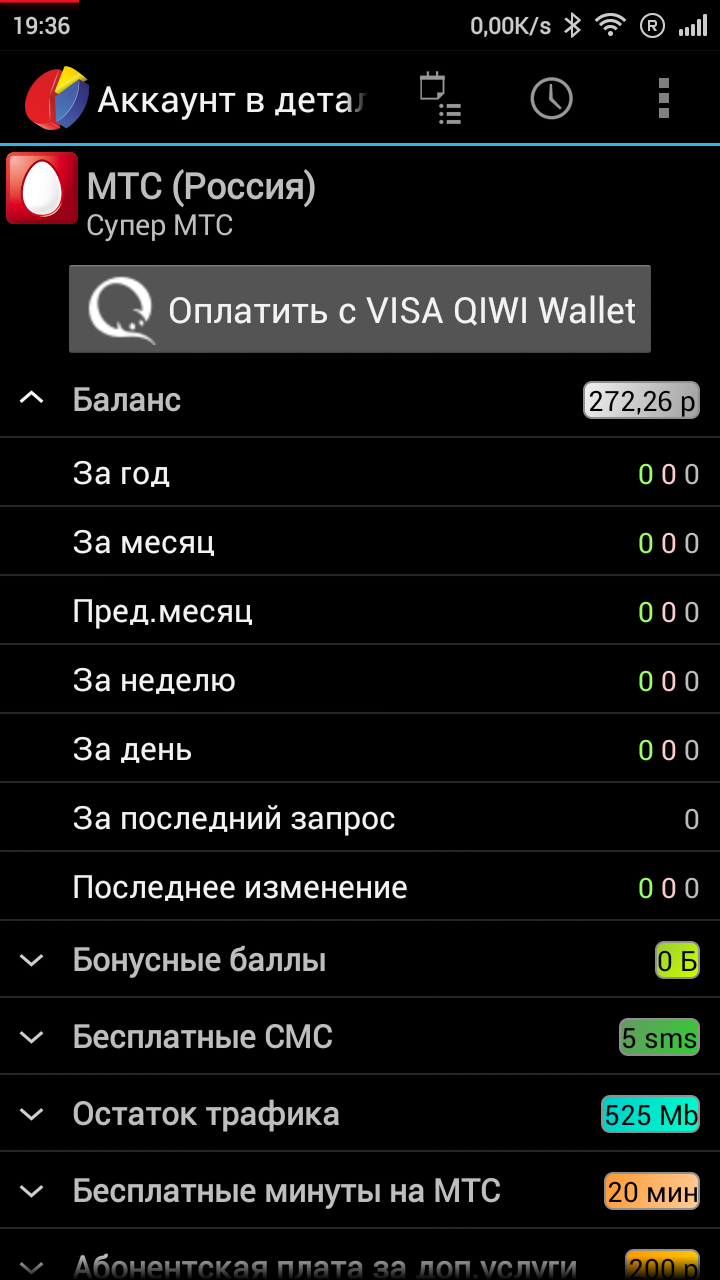Open За последний запрос row

[x=360, y=818]
